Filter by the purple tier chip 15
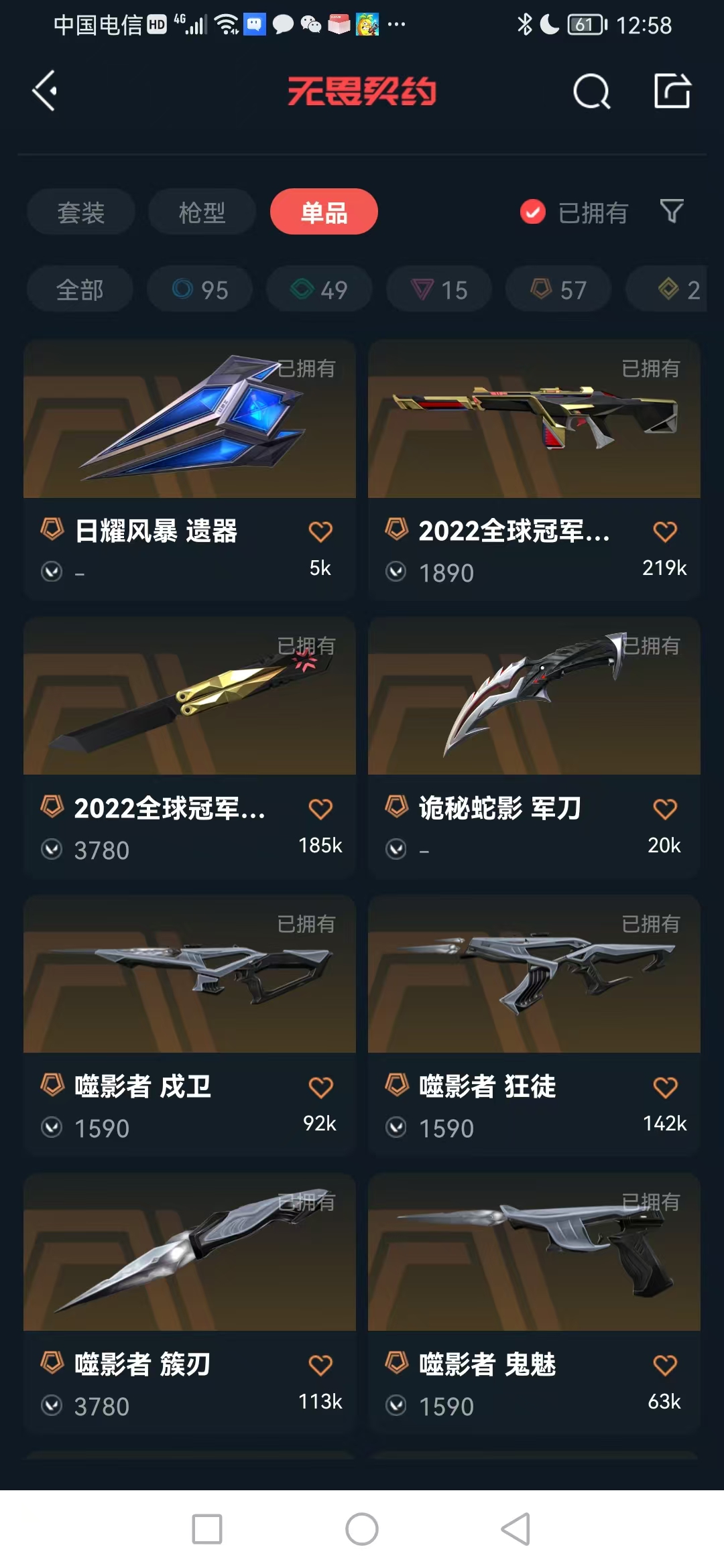Viewport: 724px width, 1568px height. click(439, 289)
